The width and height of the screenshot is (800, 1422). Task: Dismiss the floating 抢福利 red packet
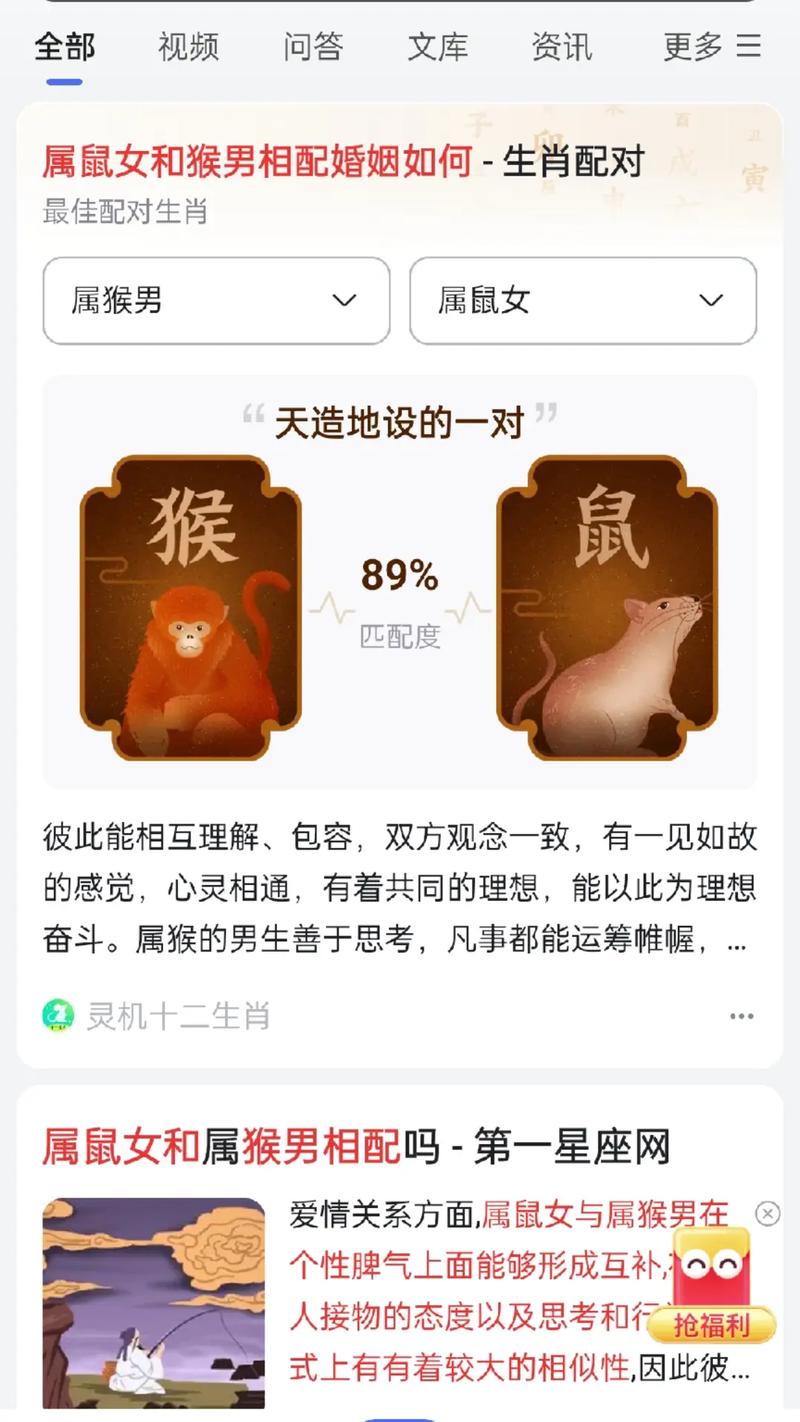click(767, 1214)
